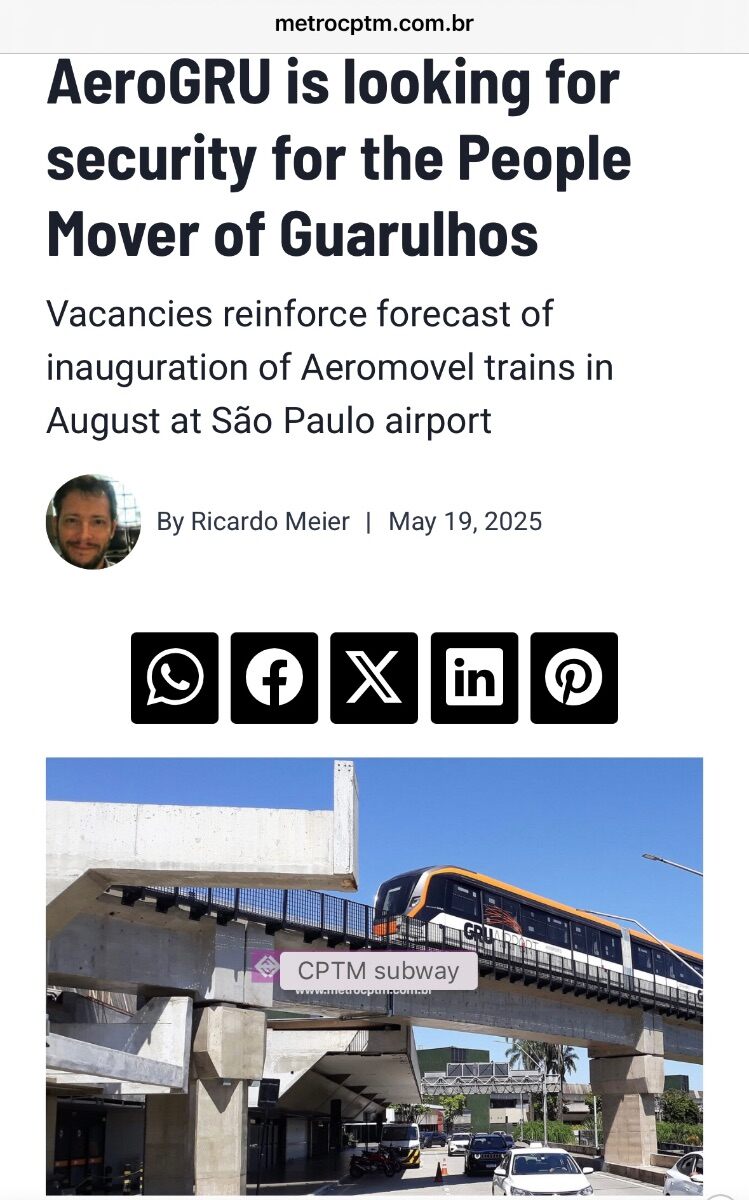
Task: Open author Ricardo Meier's page
Action: point(270,522)
